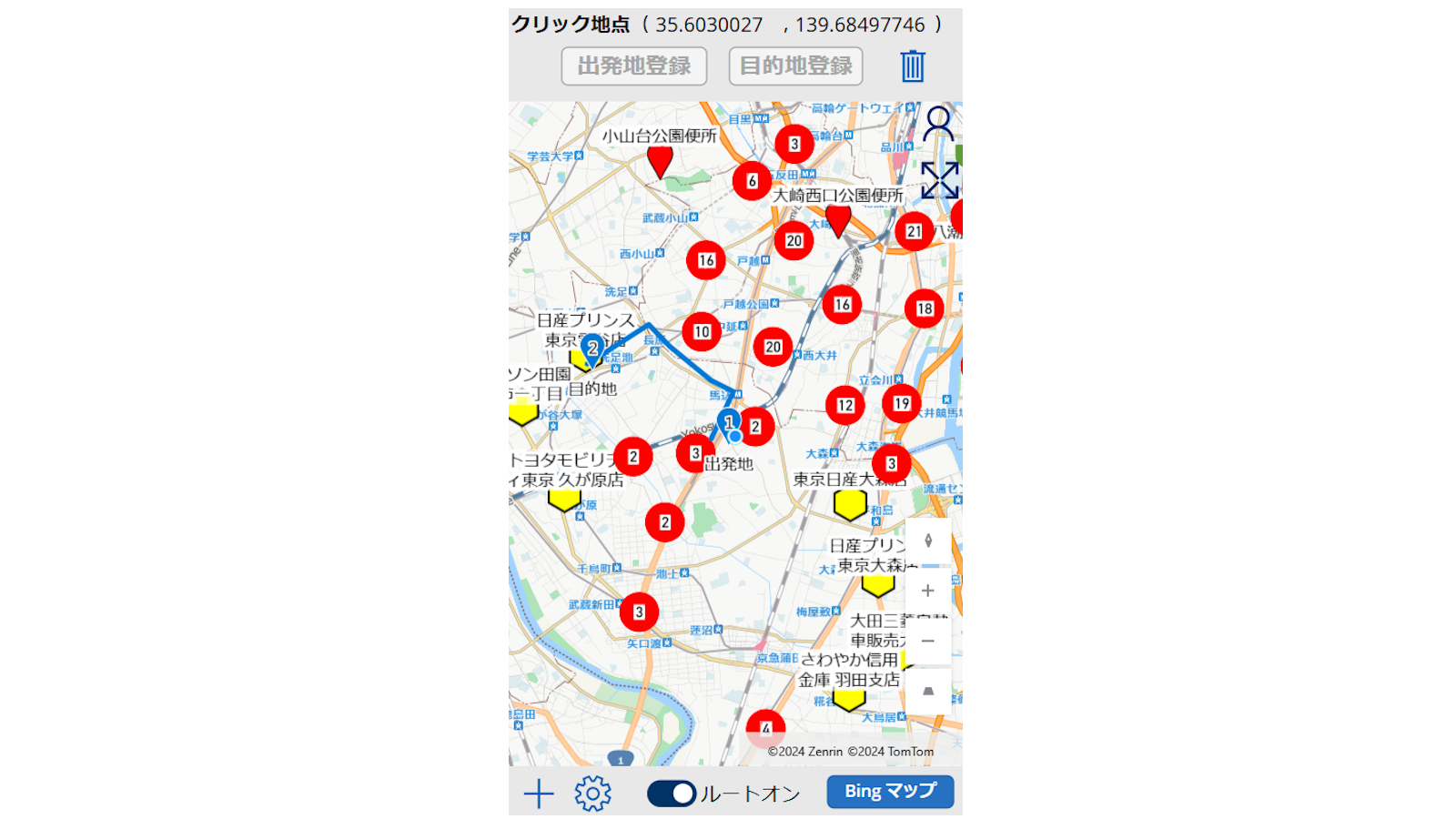Viewport: 1456px width, 819px height.
Task: Open the user profile icon
Action: pyautogui.click(x=938, y=125)
